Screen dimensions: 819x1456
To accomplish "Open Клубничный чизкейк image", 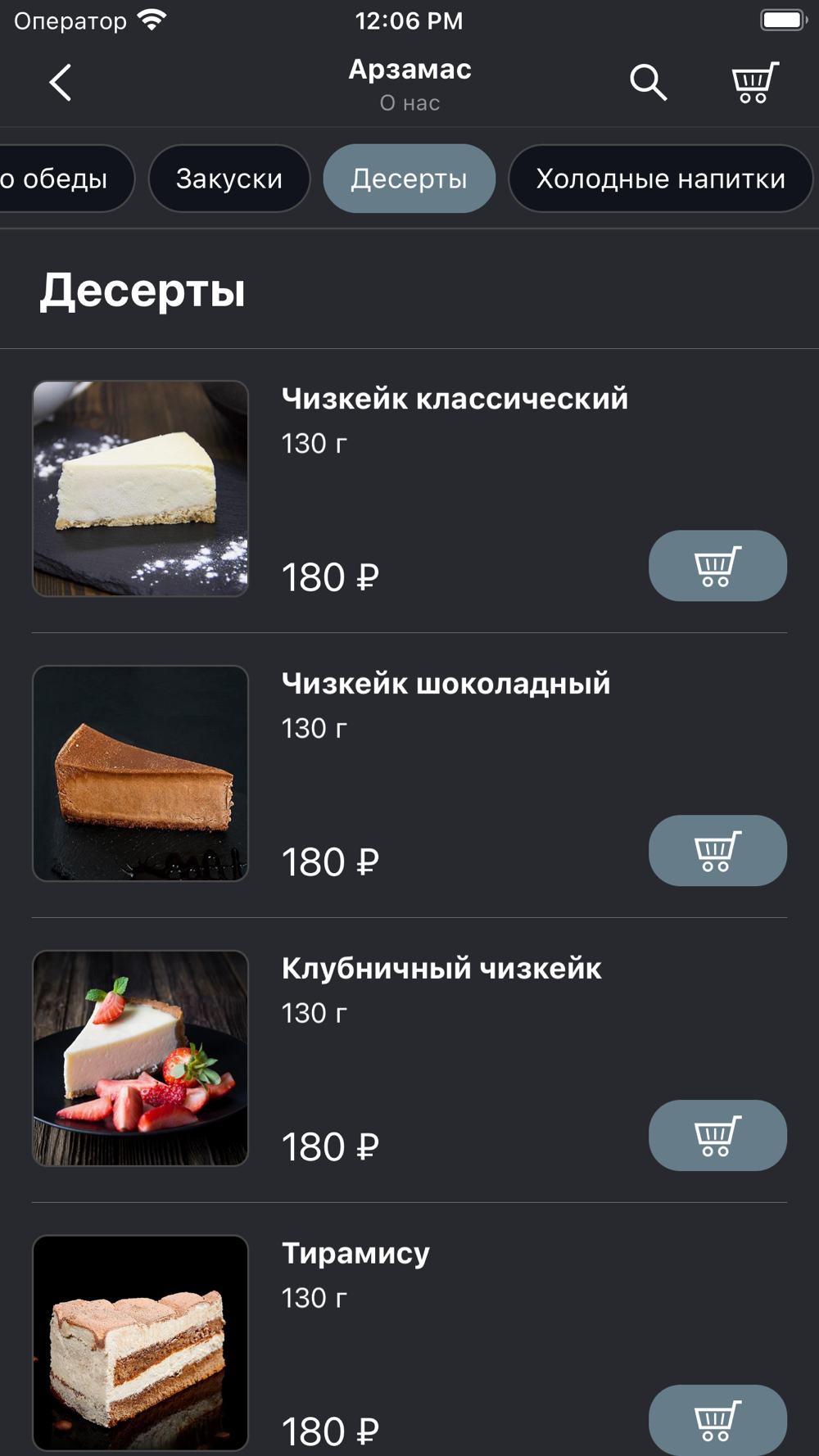I will point(140,1058).
